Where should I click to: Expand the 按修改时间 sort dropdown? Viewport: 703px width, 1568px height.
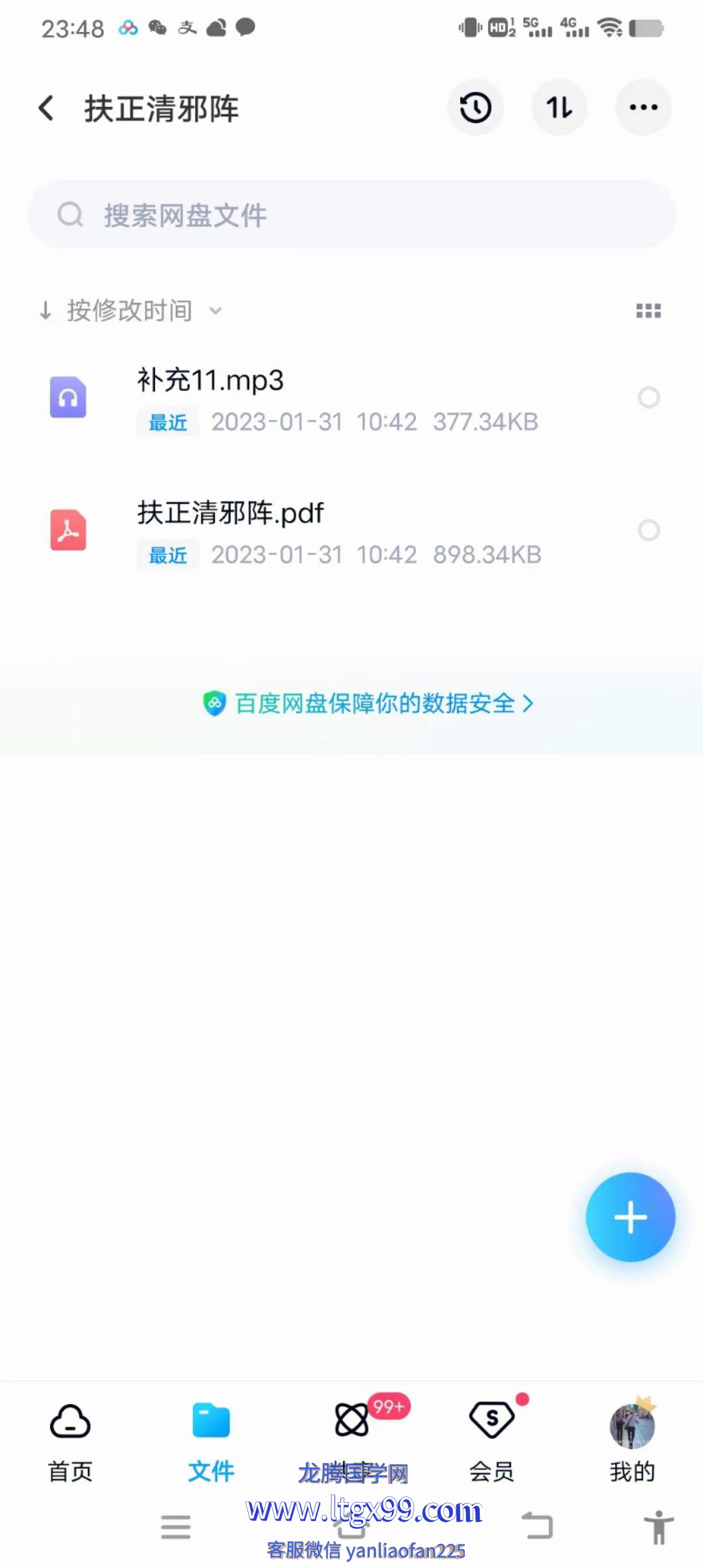tap(130, 311)
